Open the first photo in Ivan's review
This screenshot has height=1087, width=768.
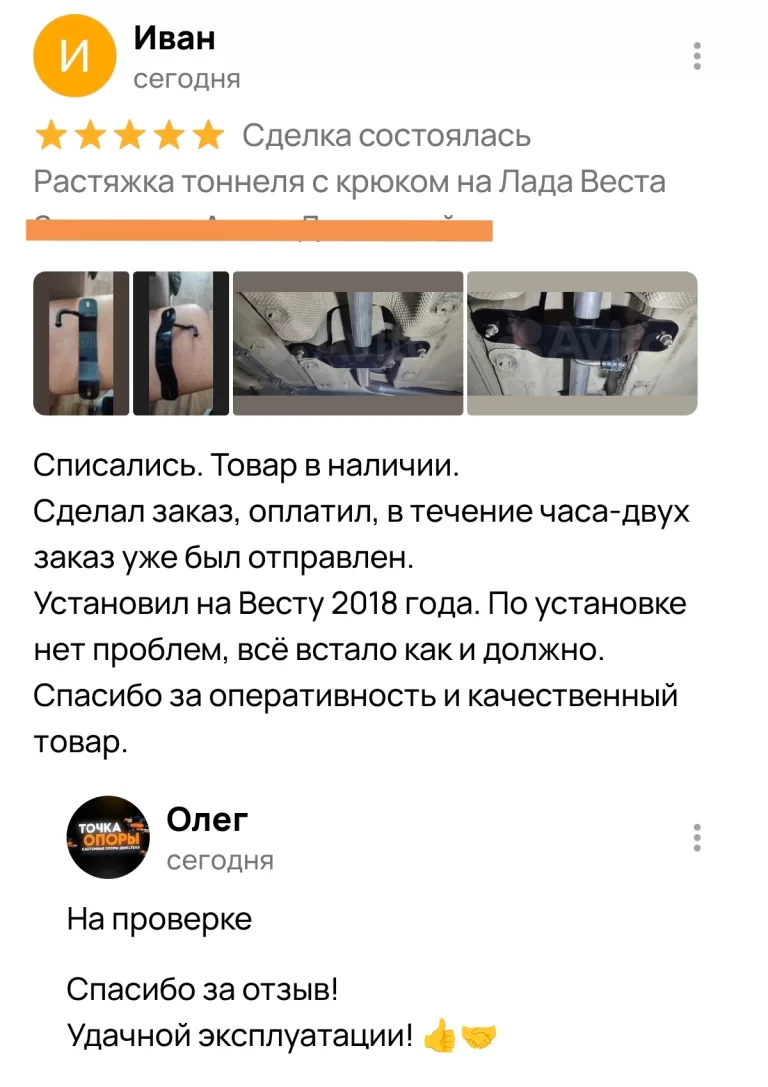click(81, 343)
